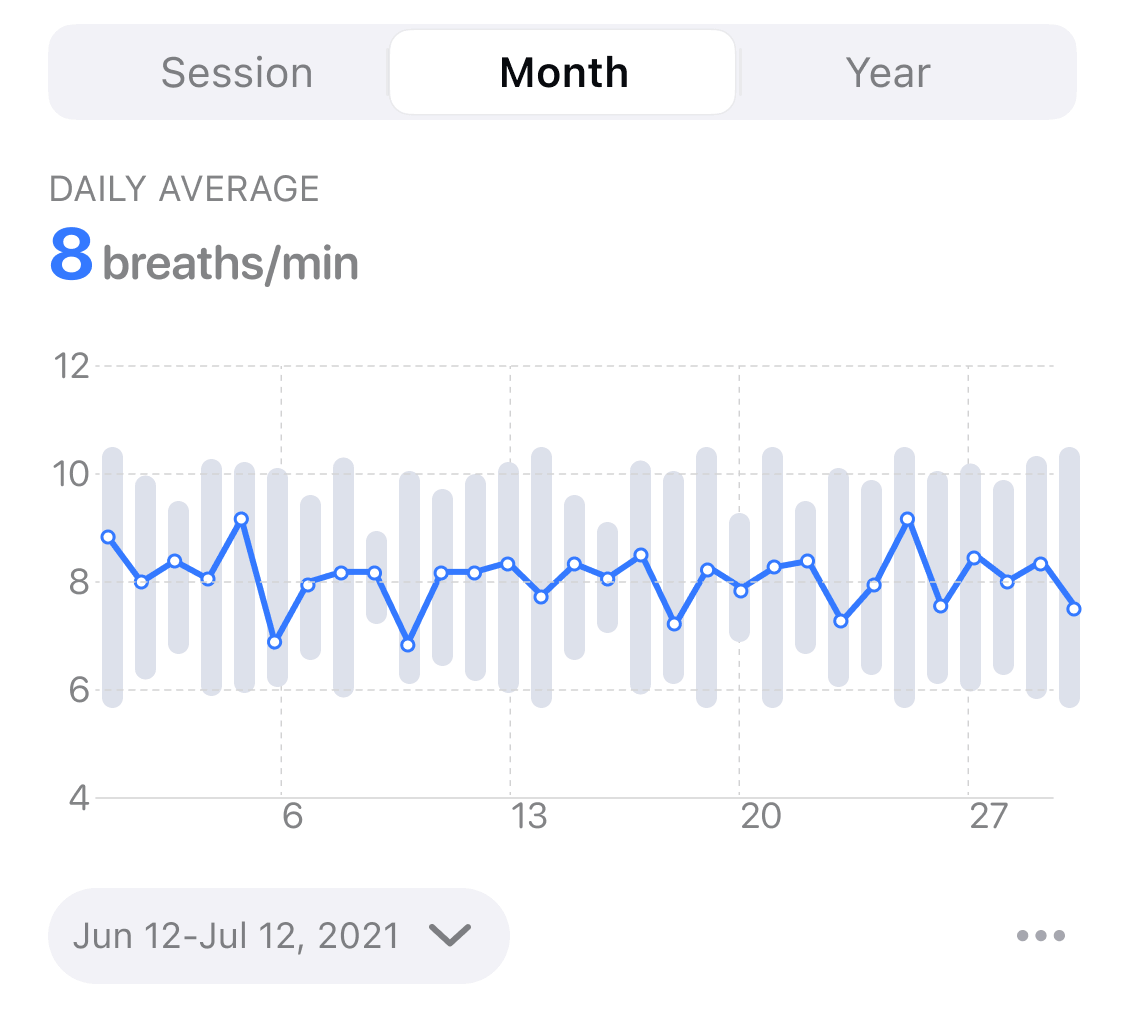The width and height of the screenshot is (1125, 1032).
Task: Switch to the Session tab
Action: tap(237, 73)
